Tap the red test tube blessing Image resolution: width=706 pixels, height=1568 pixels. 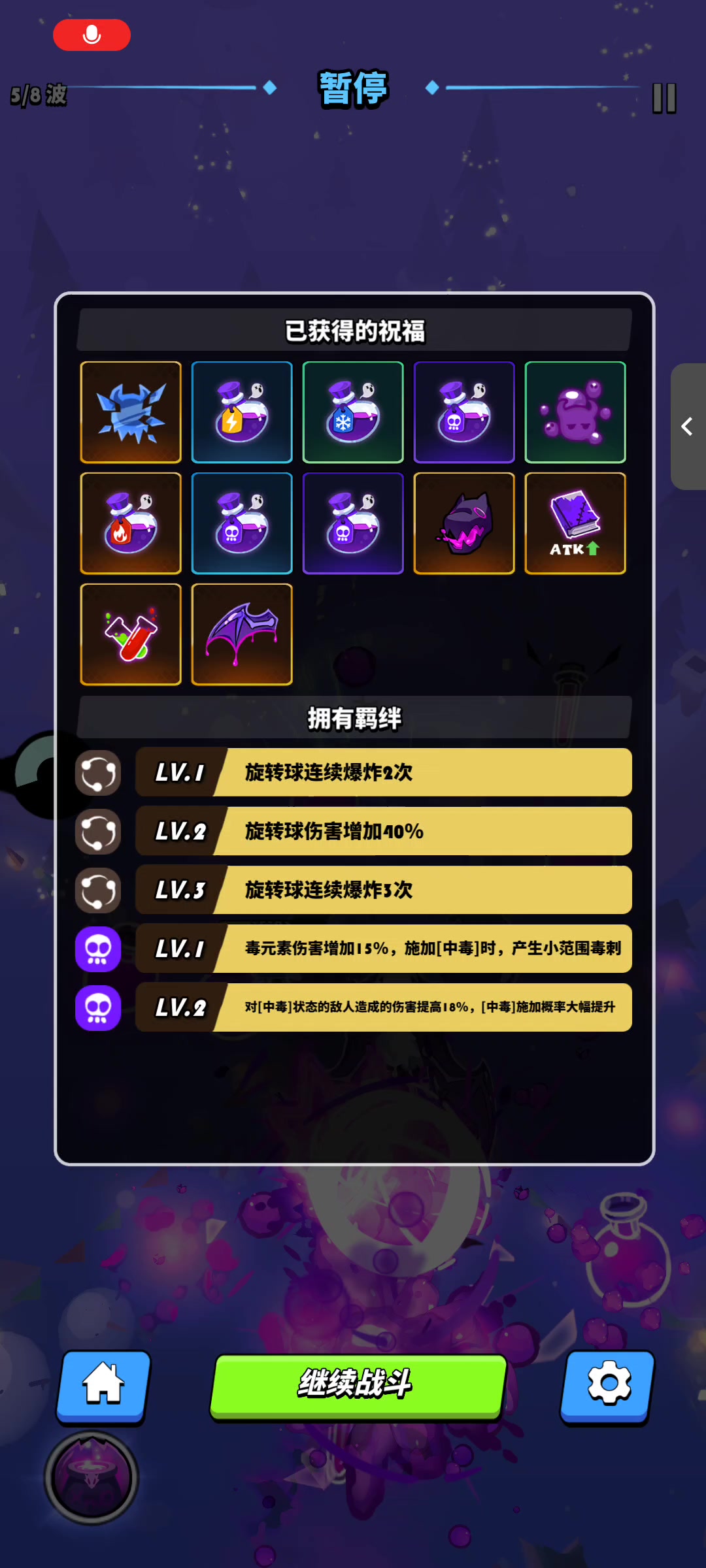tap(131, 634)
